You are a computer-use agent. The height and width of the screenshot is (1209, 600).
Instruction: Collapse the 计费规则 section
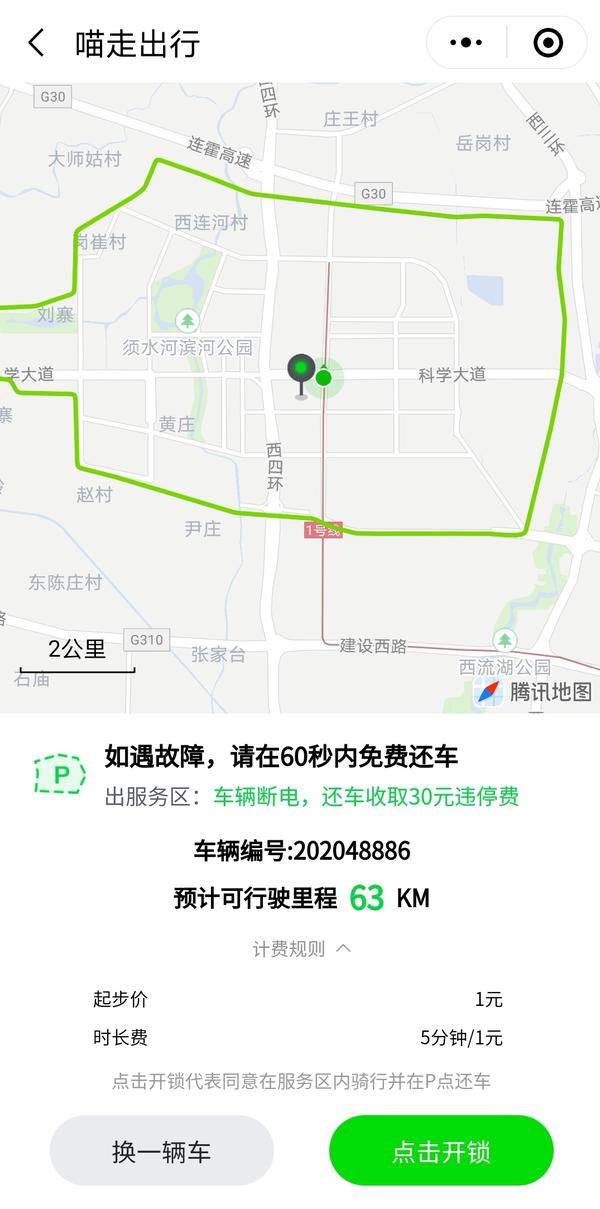coord(301,949)
